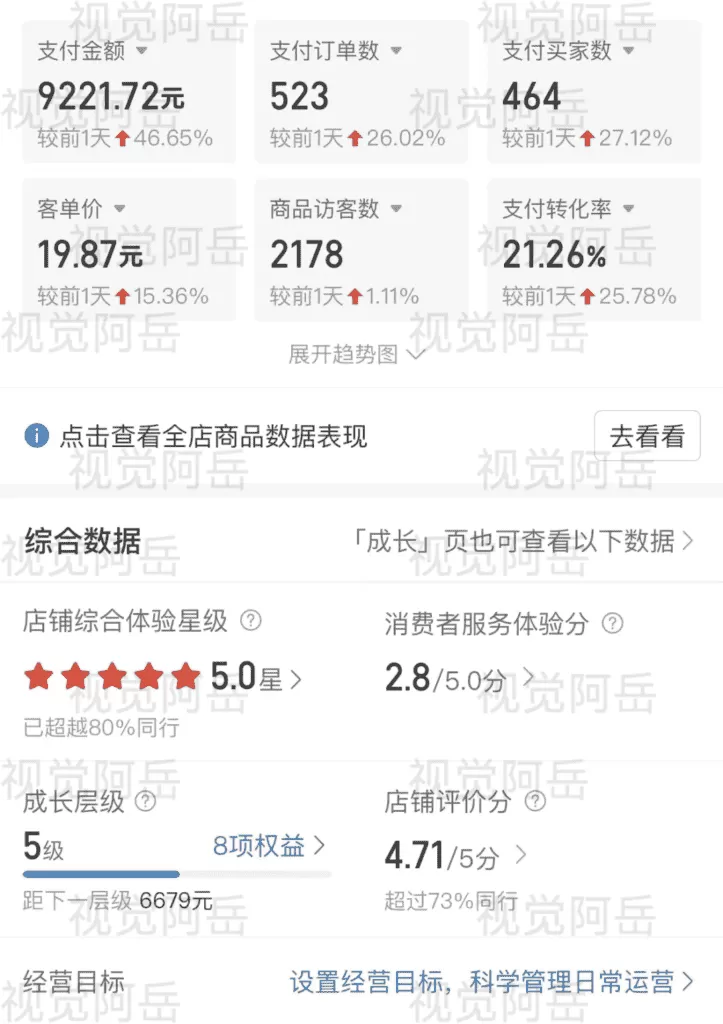Screen dimensions: 723x1024
Task: Click the first red star in the rating
Action: [x=38, y=676]
